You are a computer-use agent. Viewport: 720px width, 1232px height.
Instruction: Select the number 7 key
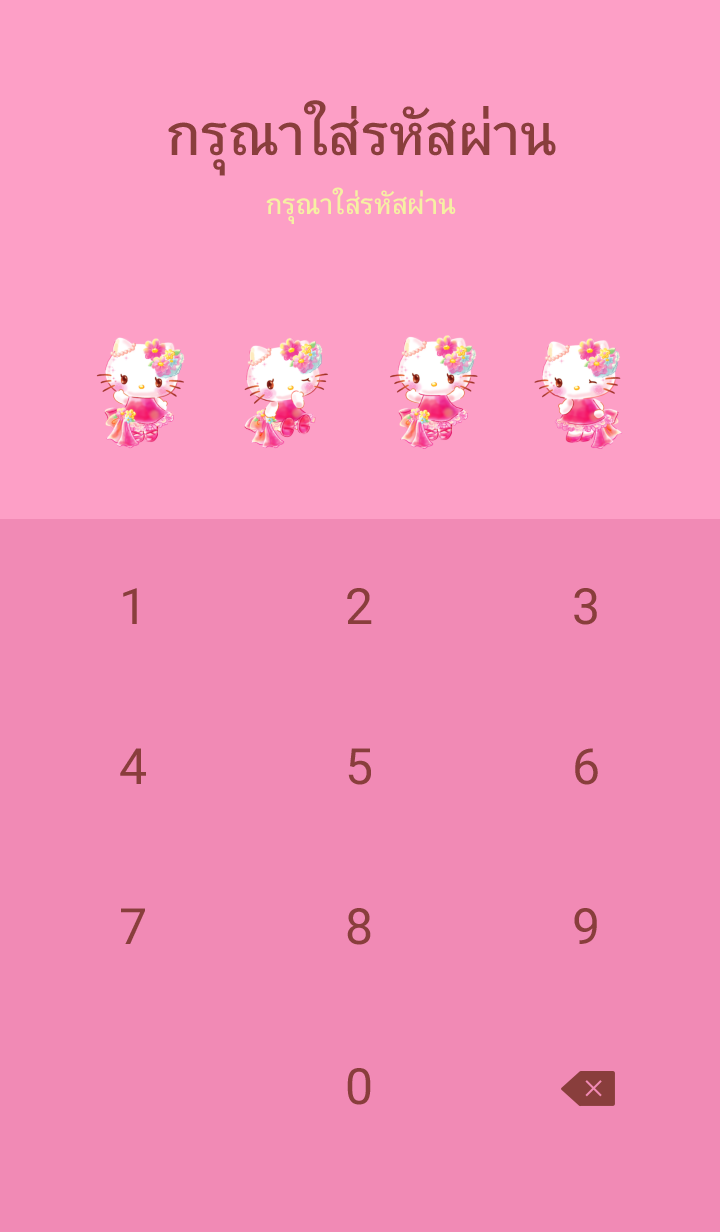click(132, 927)
